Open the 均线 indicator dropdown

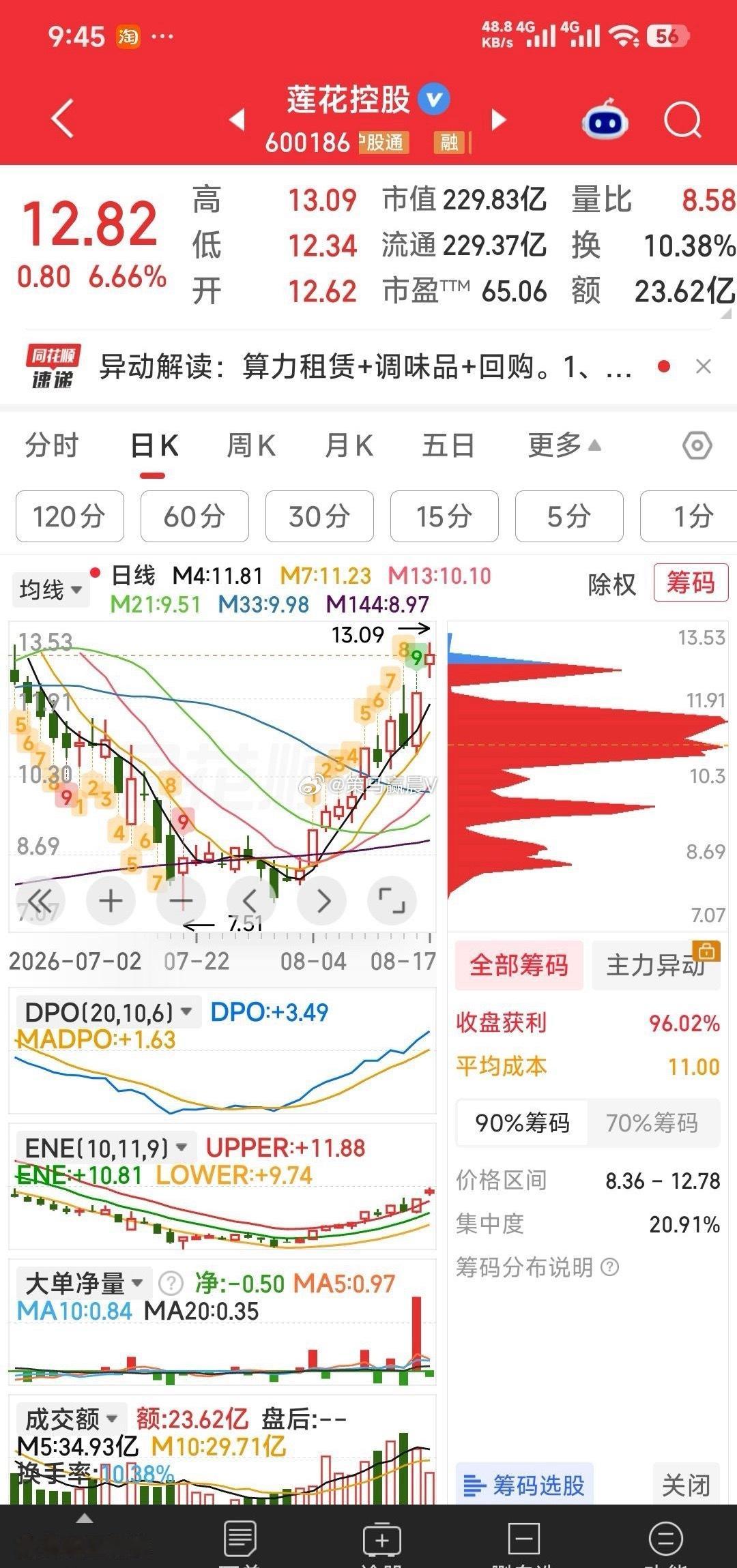pyautogui.click(x=51, y=589)
